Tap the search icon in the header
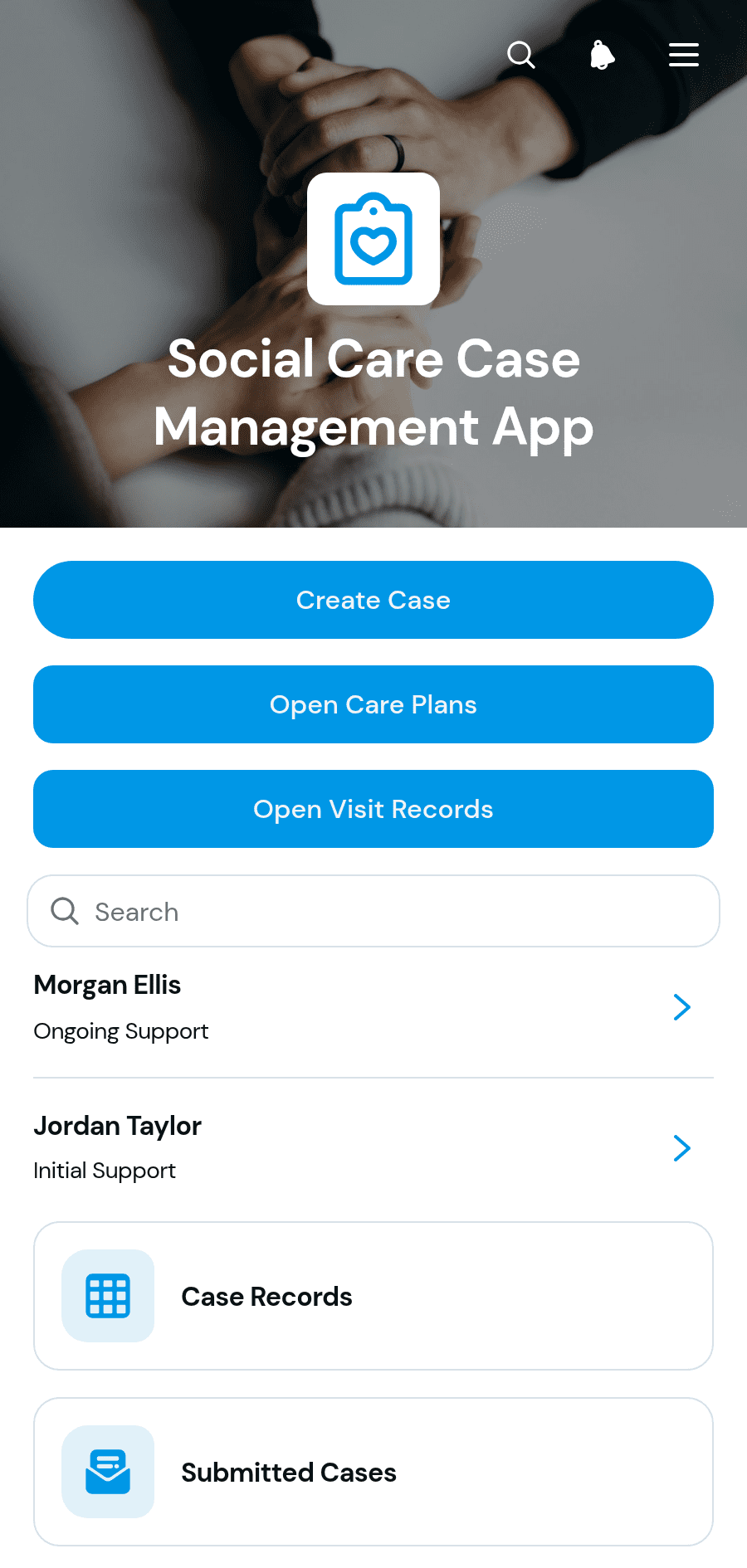The height and width of the screenshot is (1568, 747). pyautogui.click(x=521, y=55)
